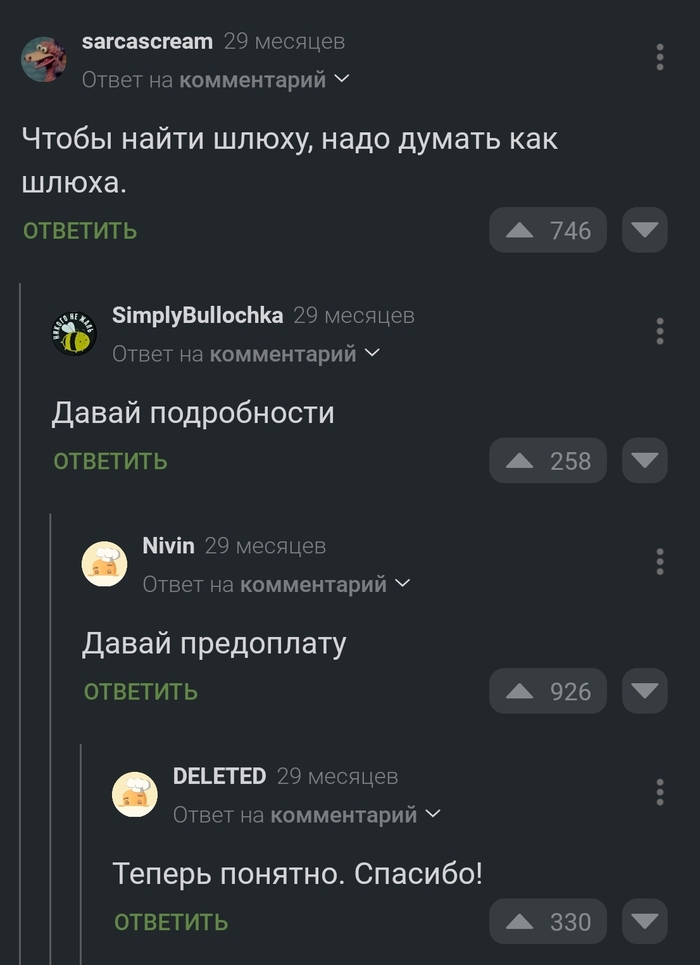Reply to DELETED user's comment
Viewport: 700px width, 965px height.
170,922
